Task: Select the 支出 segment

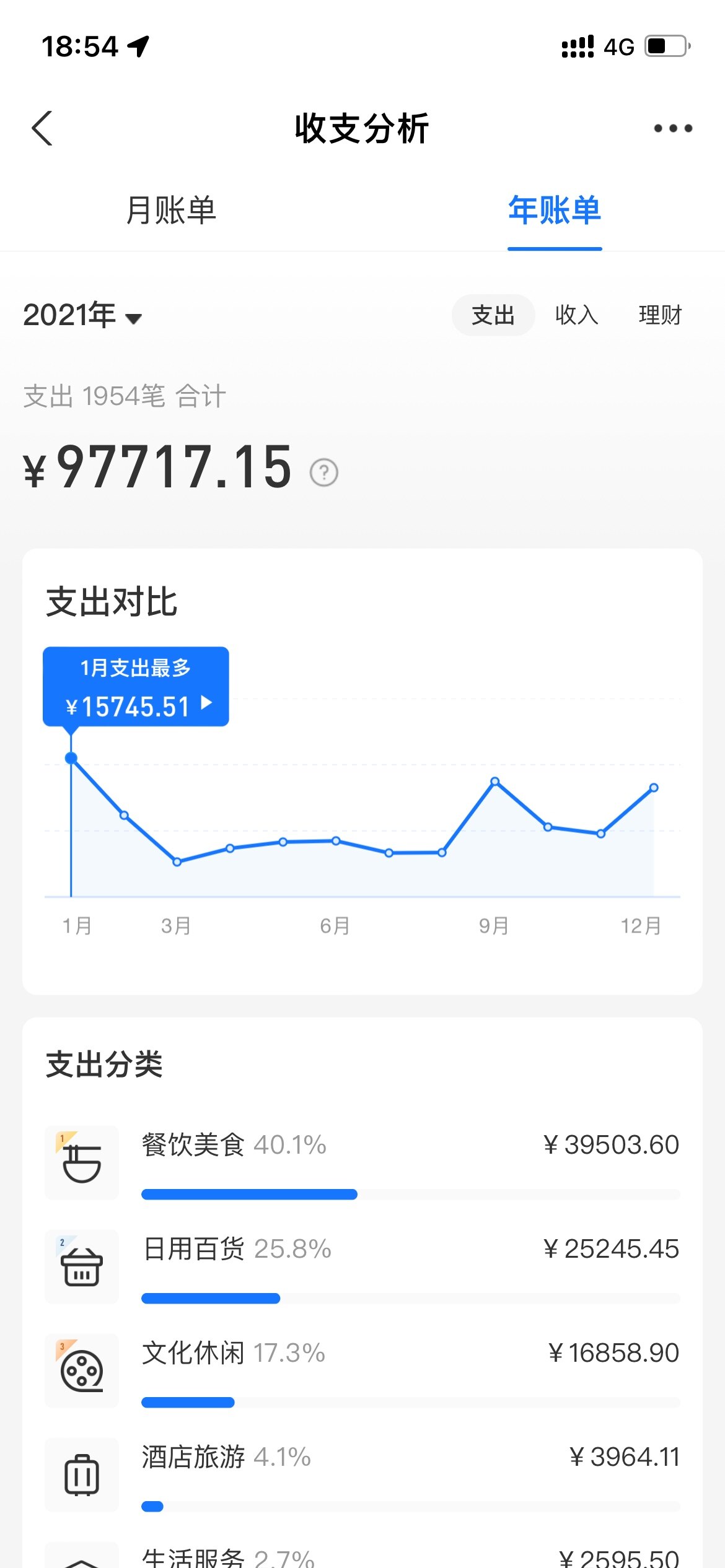Action: 493,315
